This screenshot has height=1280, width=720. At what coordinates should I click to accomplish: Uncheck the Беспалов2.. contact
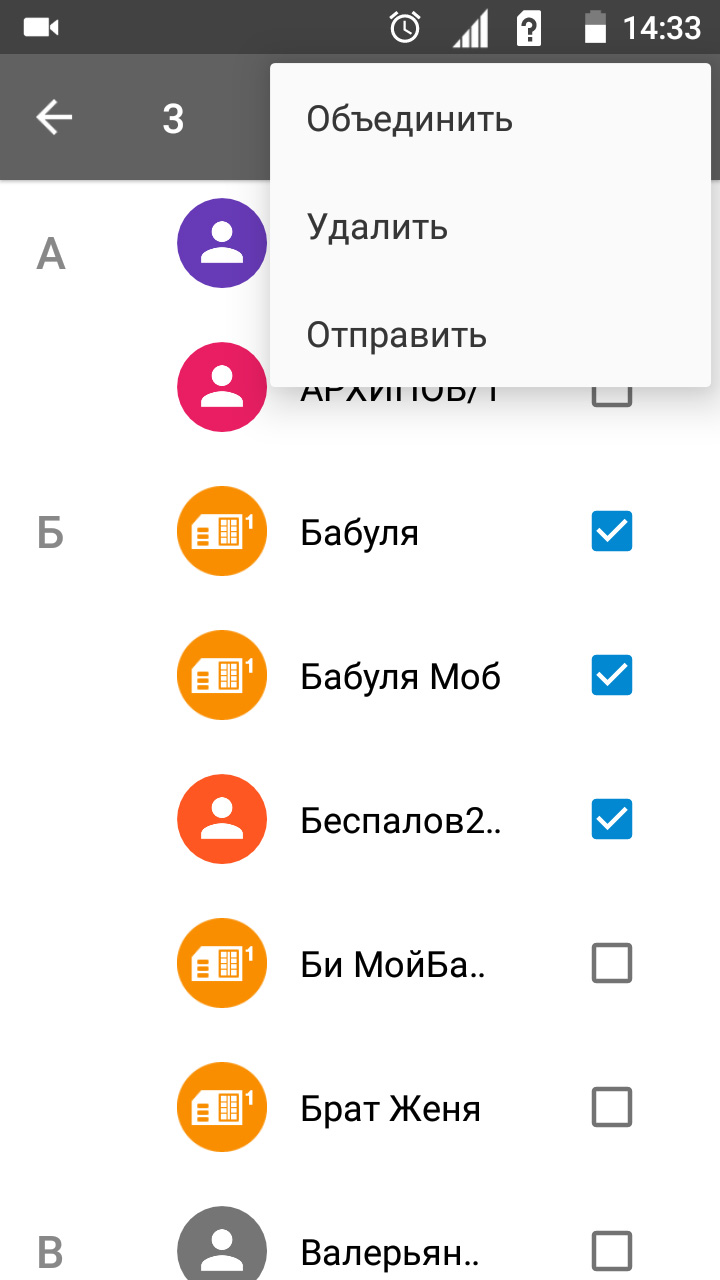(x=612, y=820)
